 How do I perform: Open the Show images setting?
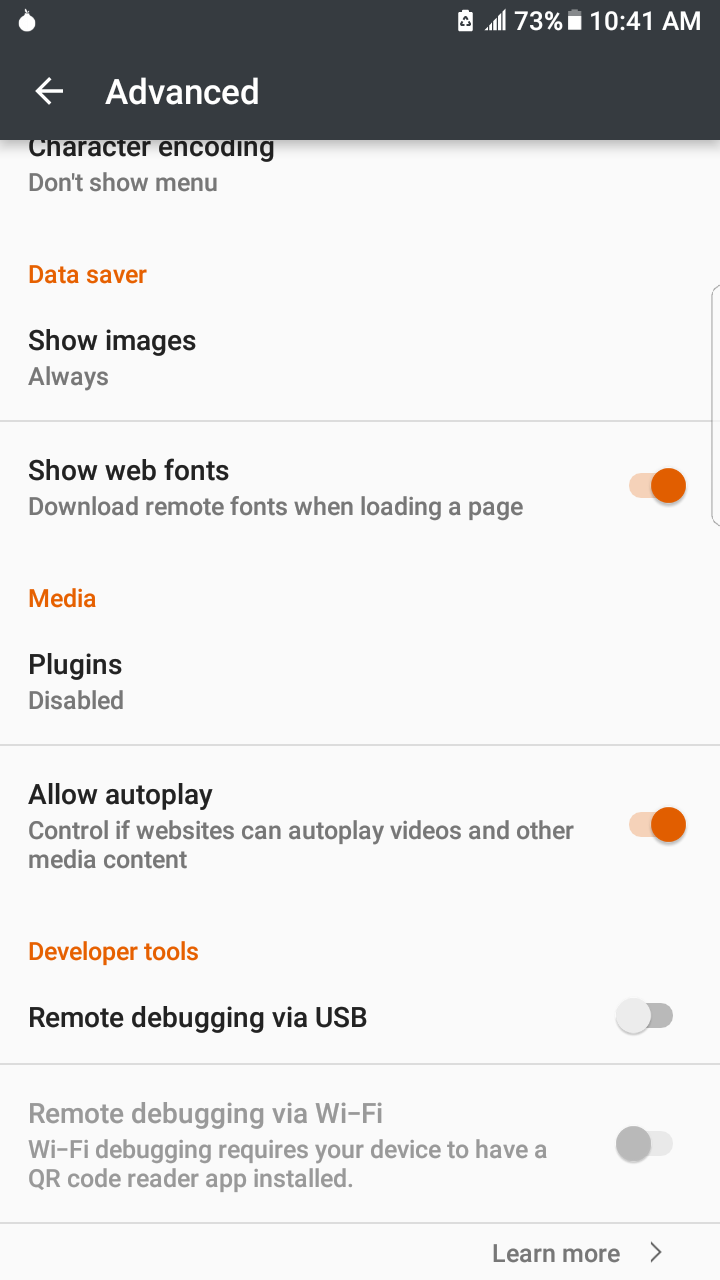[x=360, y=358]
